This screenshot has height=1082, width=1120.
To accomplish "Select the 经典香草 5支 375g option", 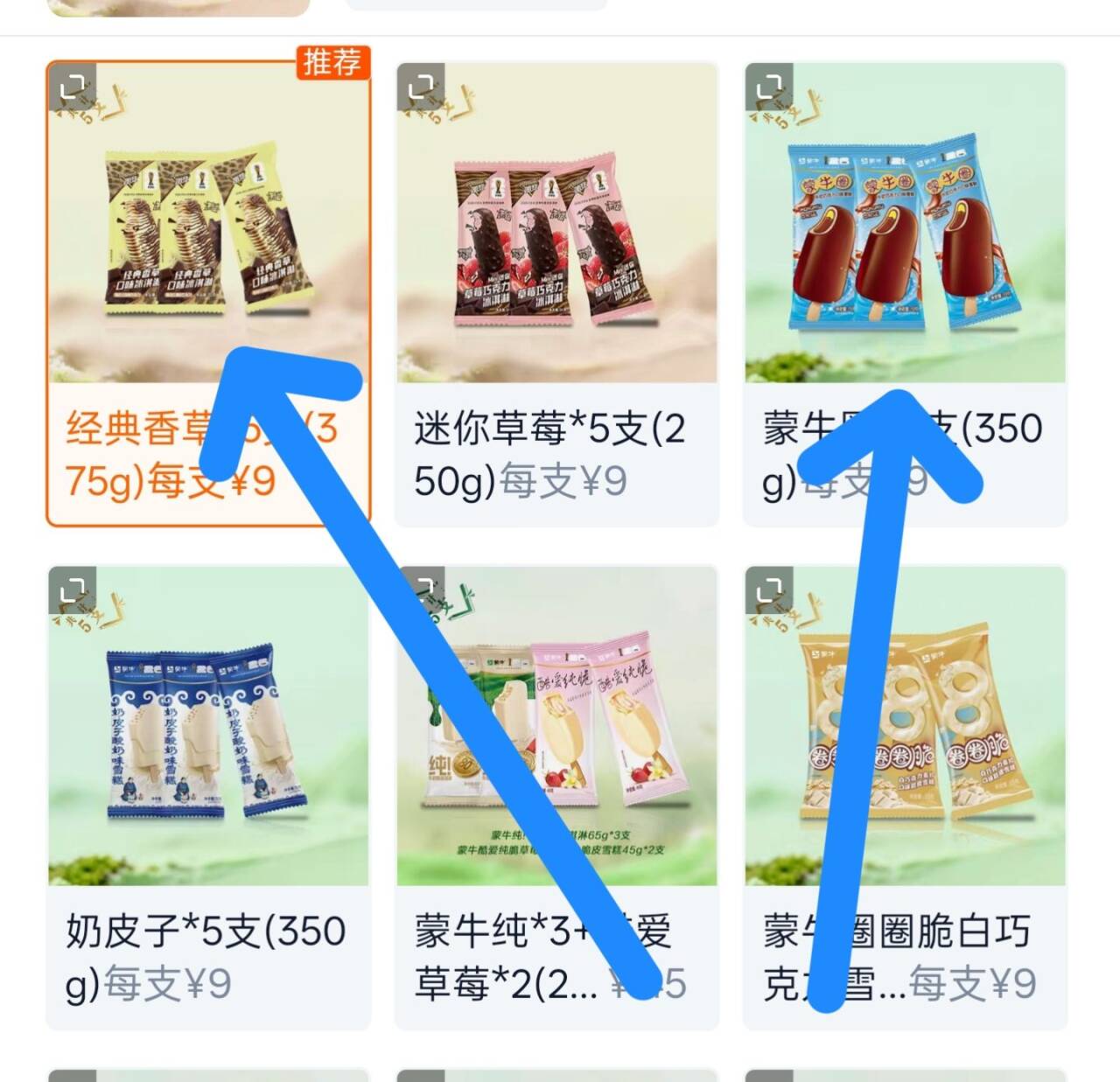I will pyautogui.click(x=207, y=454).
